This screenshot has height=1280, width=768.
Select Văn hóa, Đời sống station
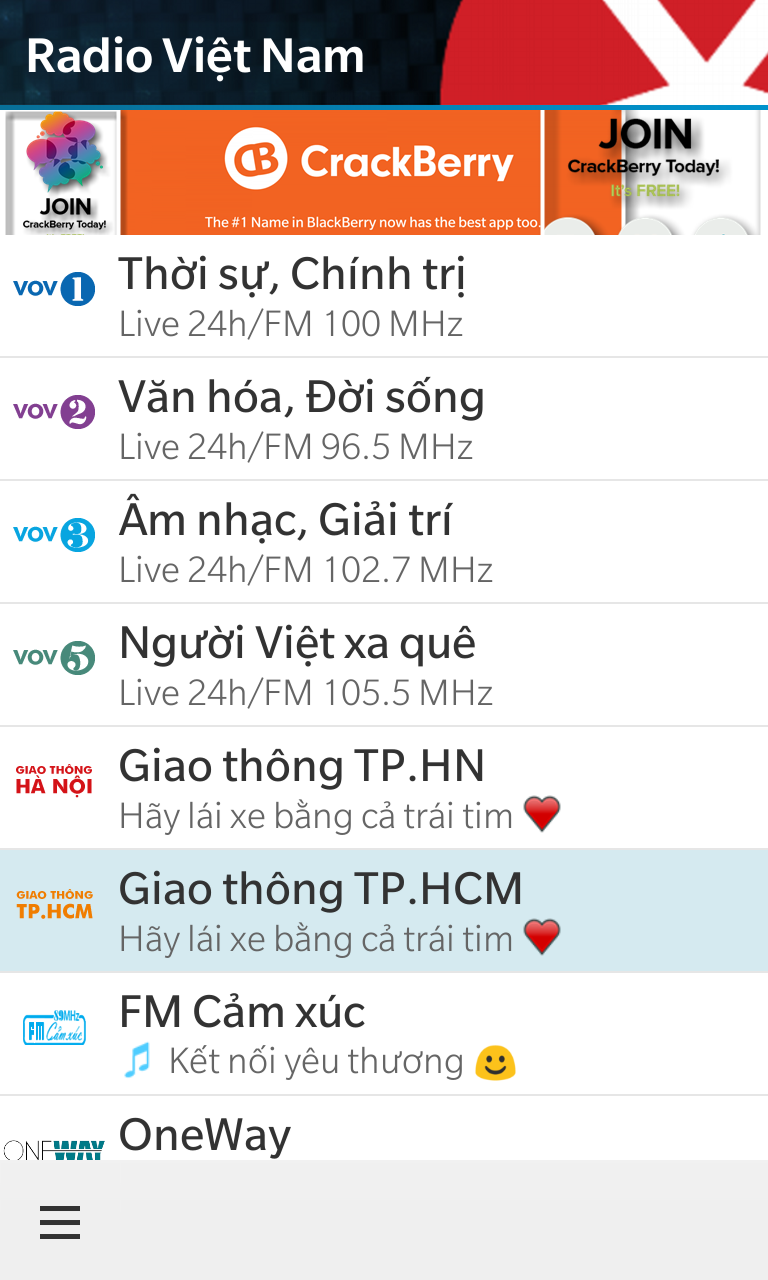coord(384,419)
